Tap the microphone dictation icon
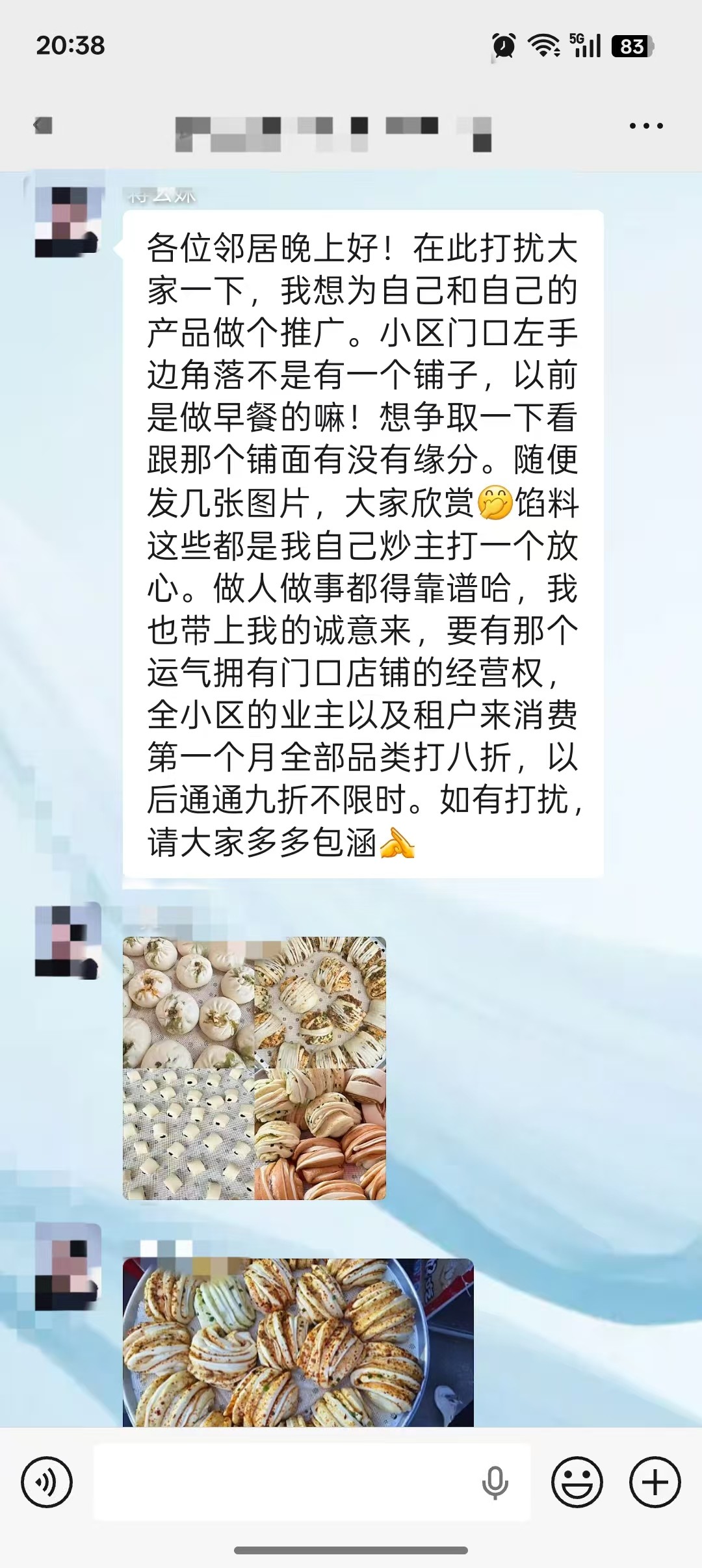702x1568 pixels. point(495,1482)
